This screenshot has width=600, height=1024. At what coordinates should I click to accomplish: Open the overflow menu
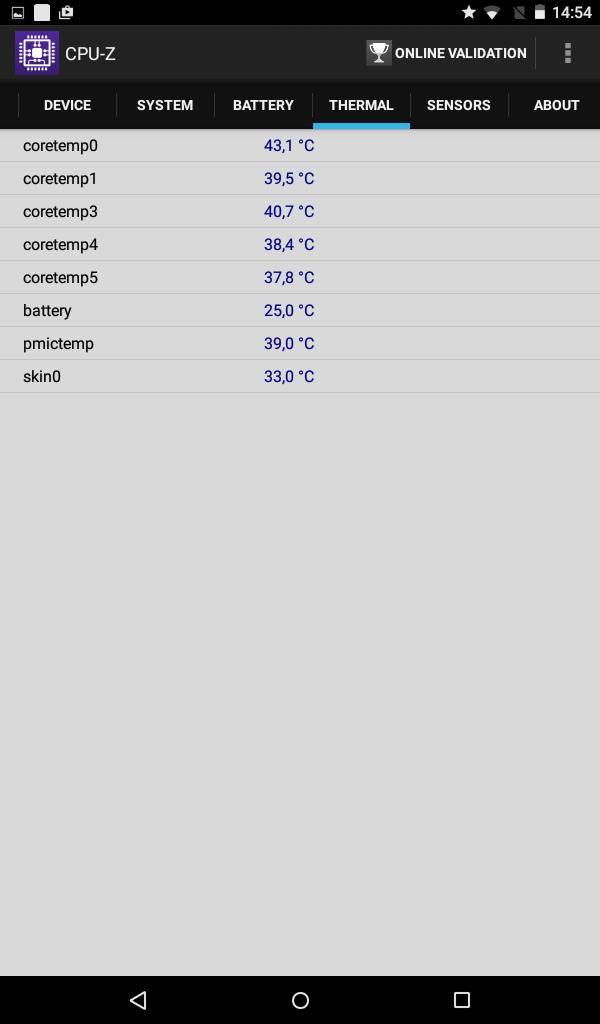click(568, 53)
